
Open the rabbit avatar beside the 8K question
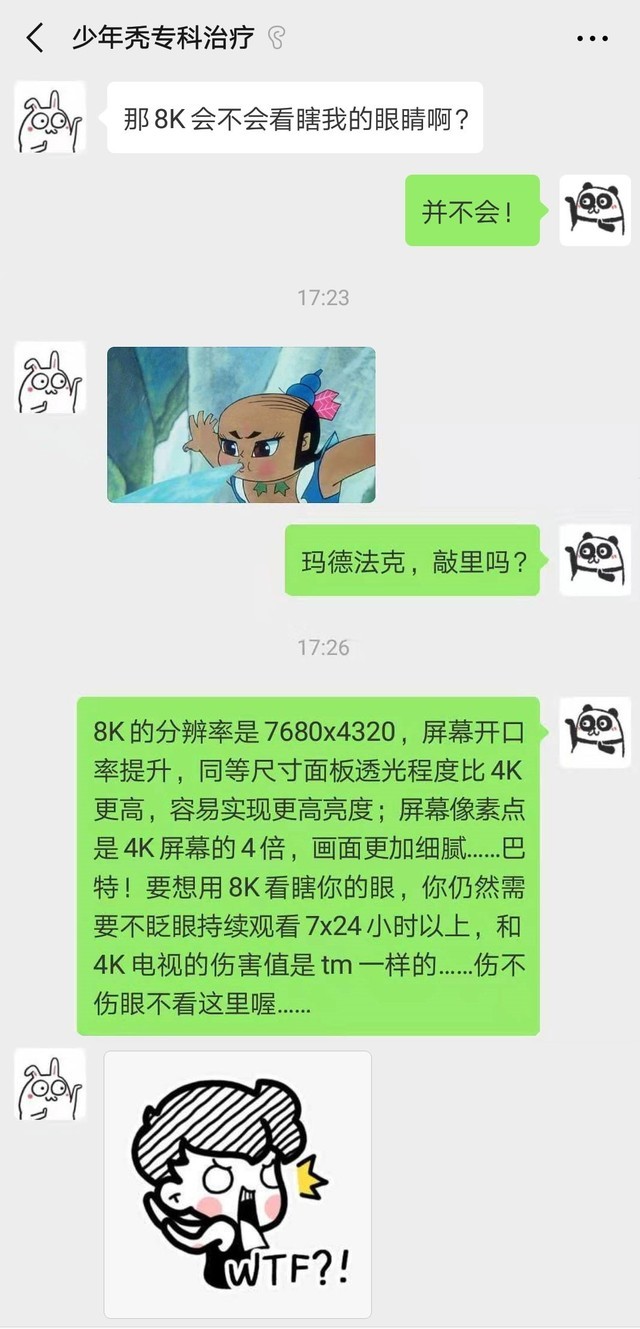point(49,118)
